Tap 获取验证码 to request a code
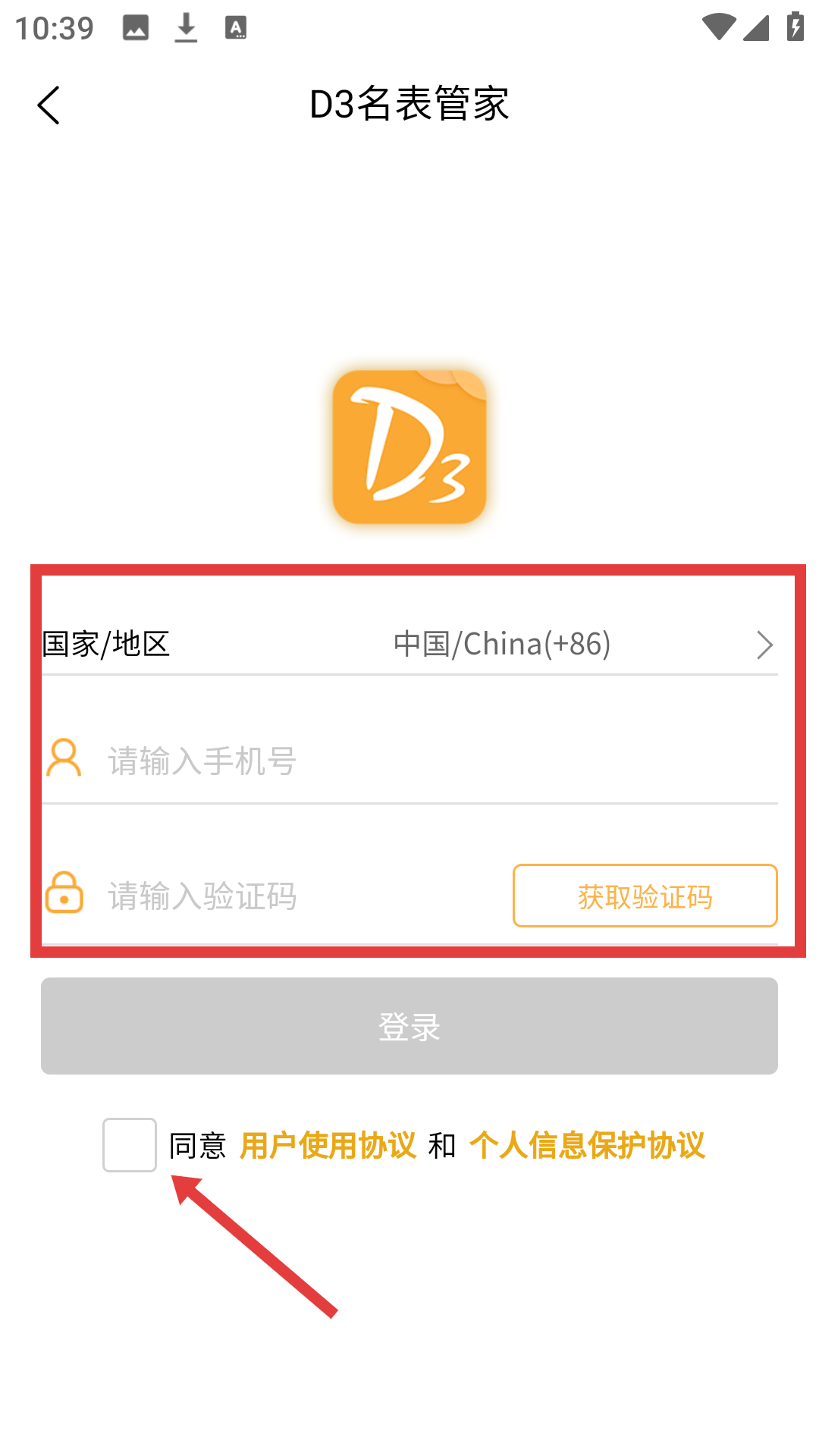Screen dimensions: 819x1456 645,896
